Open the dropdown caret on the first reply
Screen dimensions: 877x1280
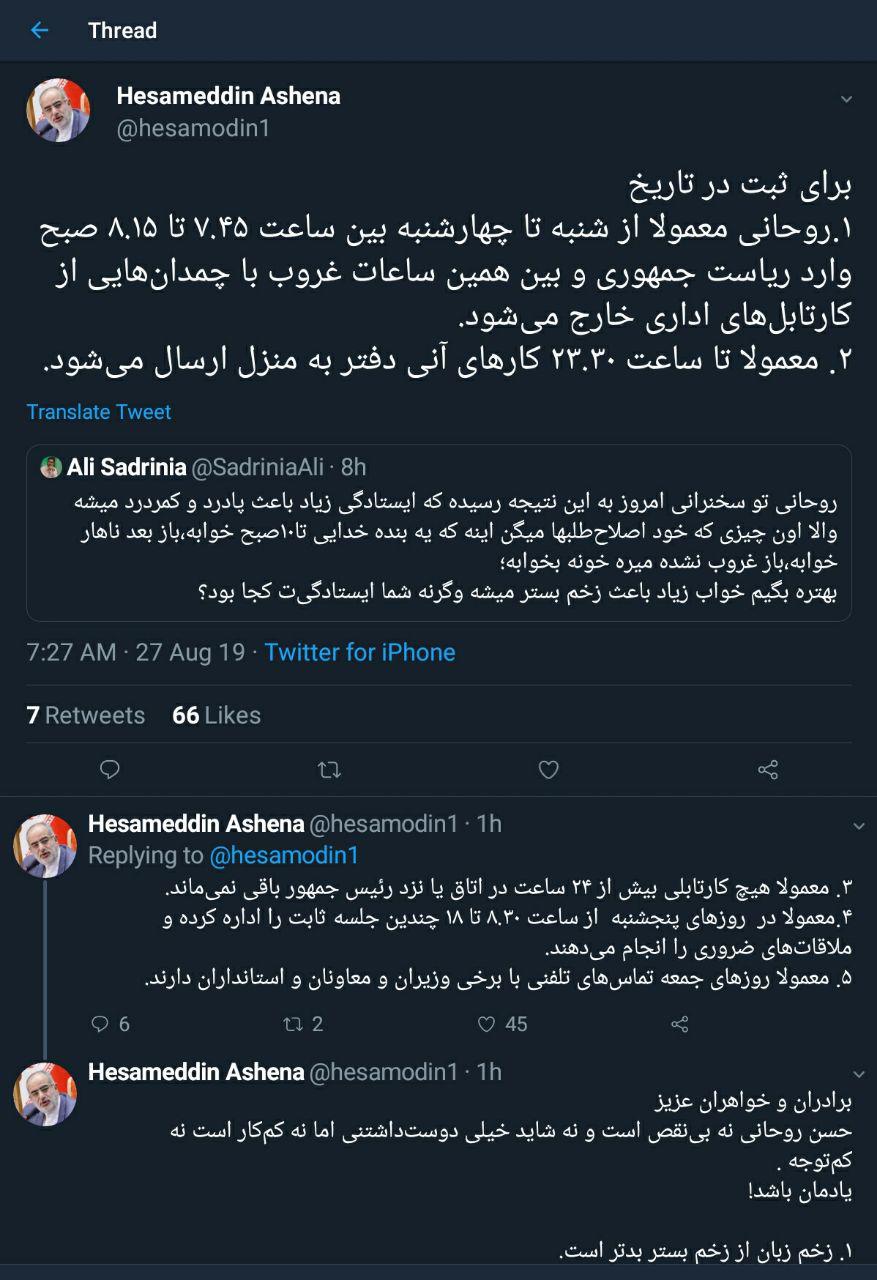pyautogui.click(x=858, y=826)
